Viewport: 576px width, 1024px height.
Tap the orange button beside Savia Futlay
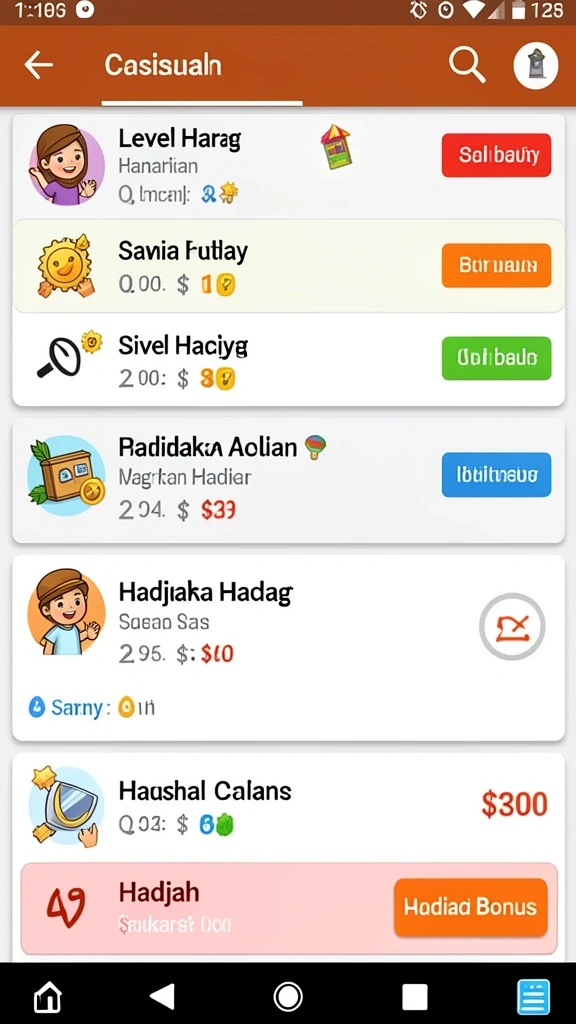click(x=496, y=265)
